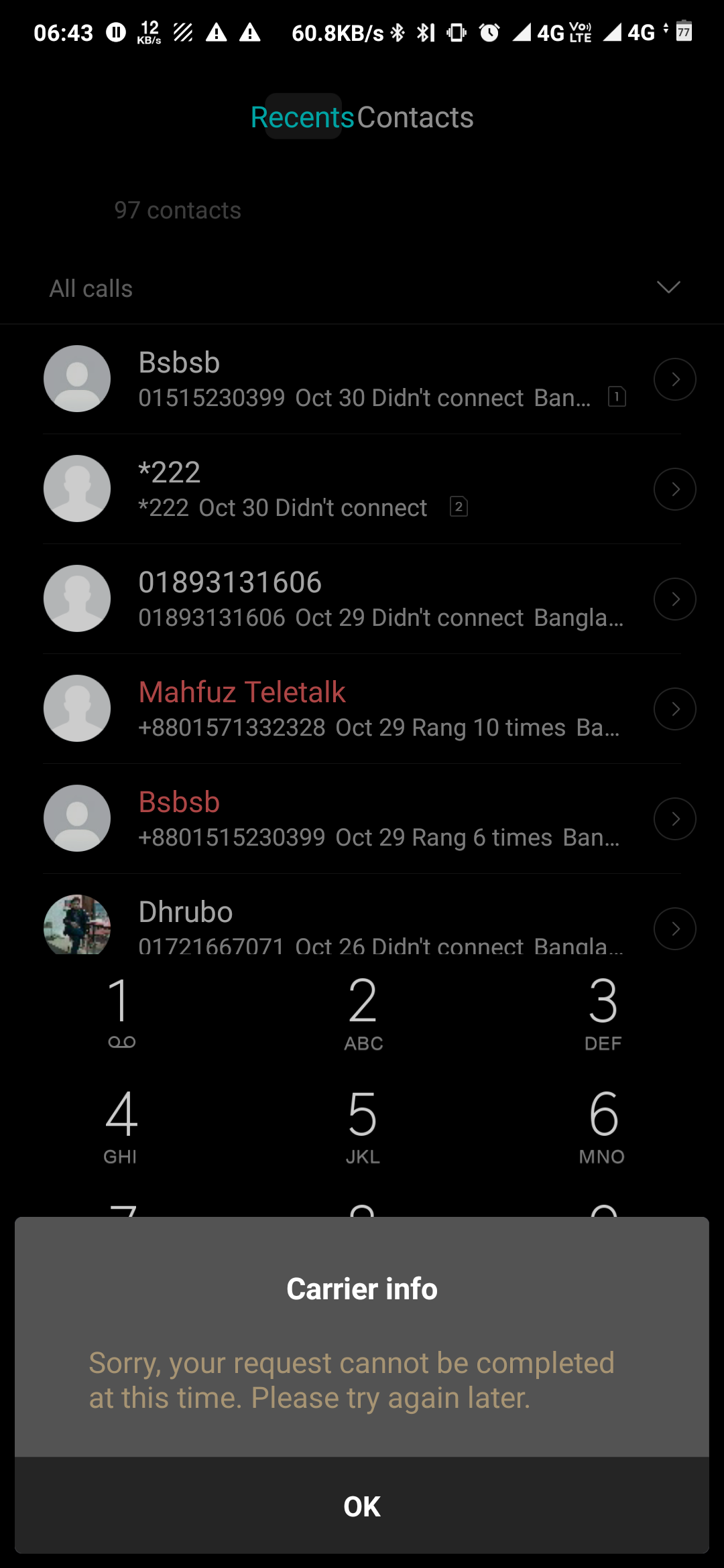724x1568 pixels.
Task: Dial digit 4 on the keypad
Action: click(x=121, y=1126)
